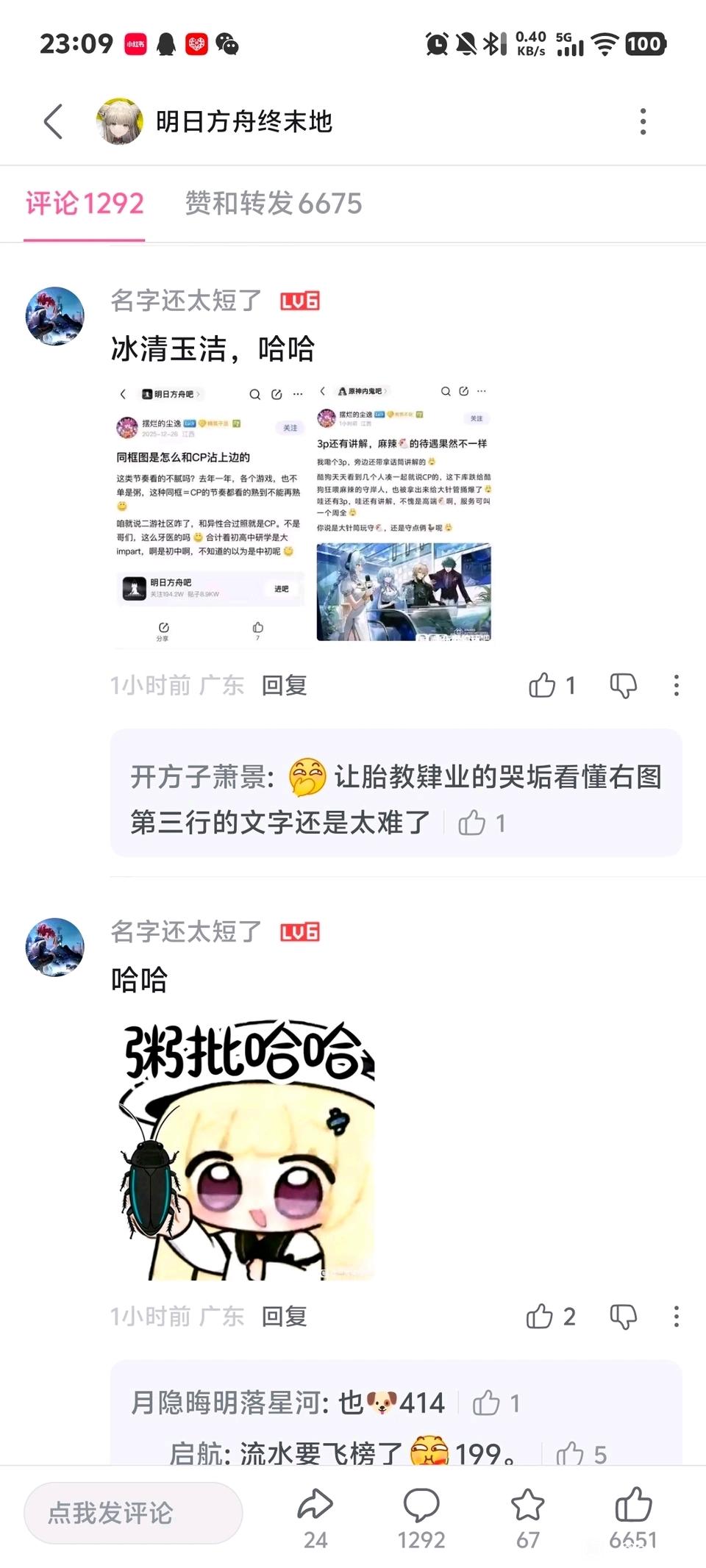Like 开方子萧景's reply
Viewport: 706px width, 1568px height.
click(x=472, y=823)
